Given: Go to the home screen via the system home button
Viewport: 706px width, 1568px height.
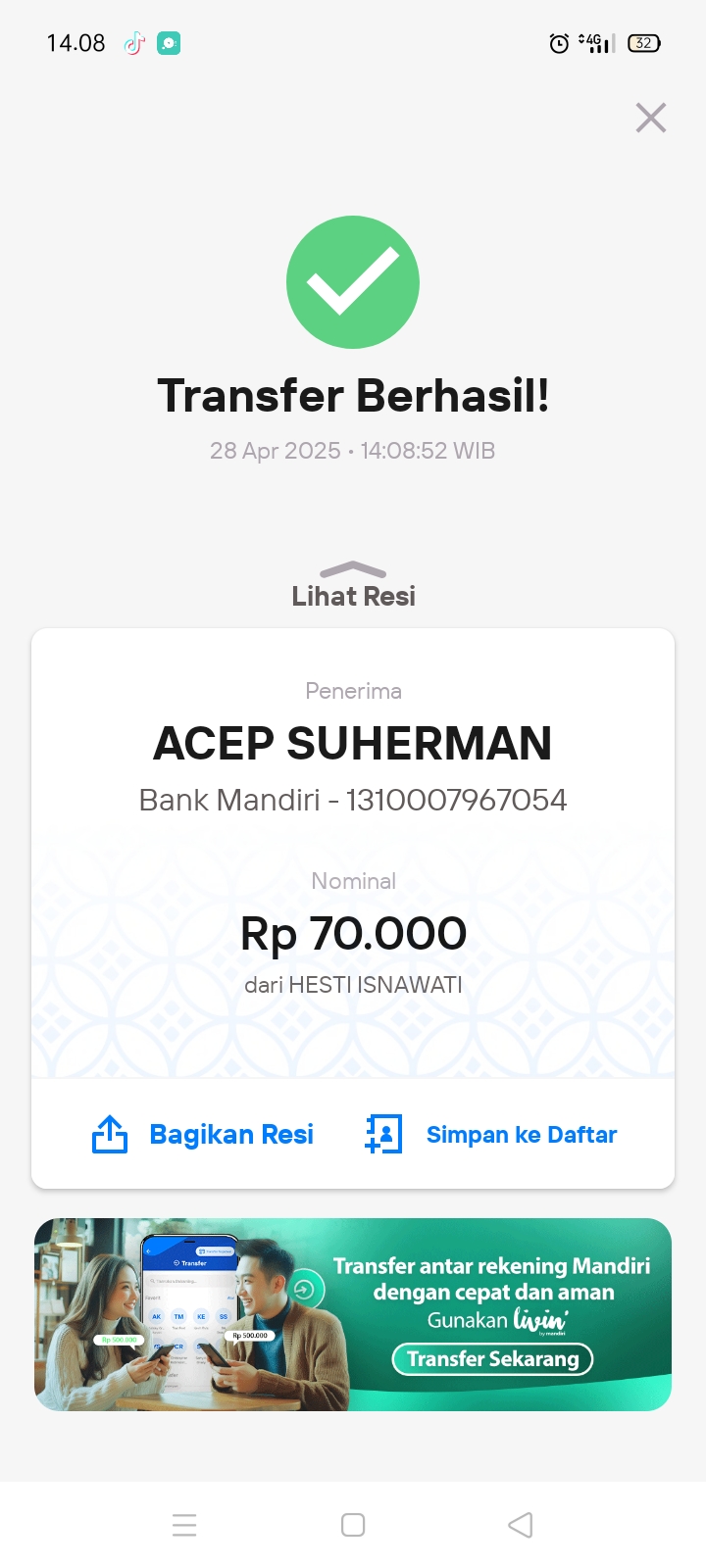Looking at the screenshot, I should point(353,1525).
